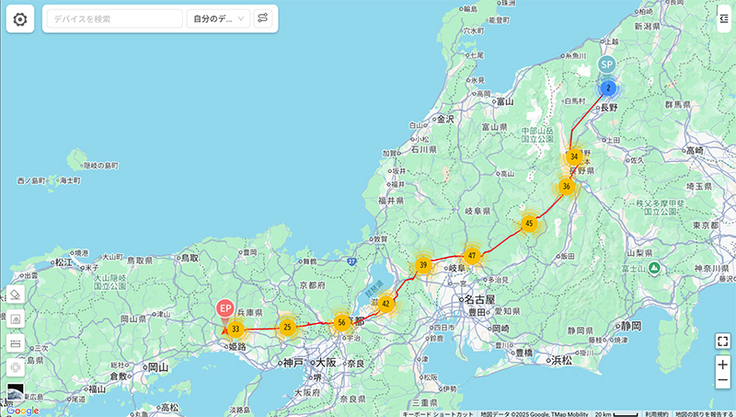This screenshot has width=736, height=417.
Task: Switch to satellite map view thumbnail
Action: point(16,393)
